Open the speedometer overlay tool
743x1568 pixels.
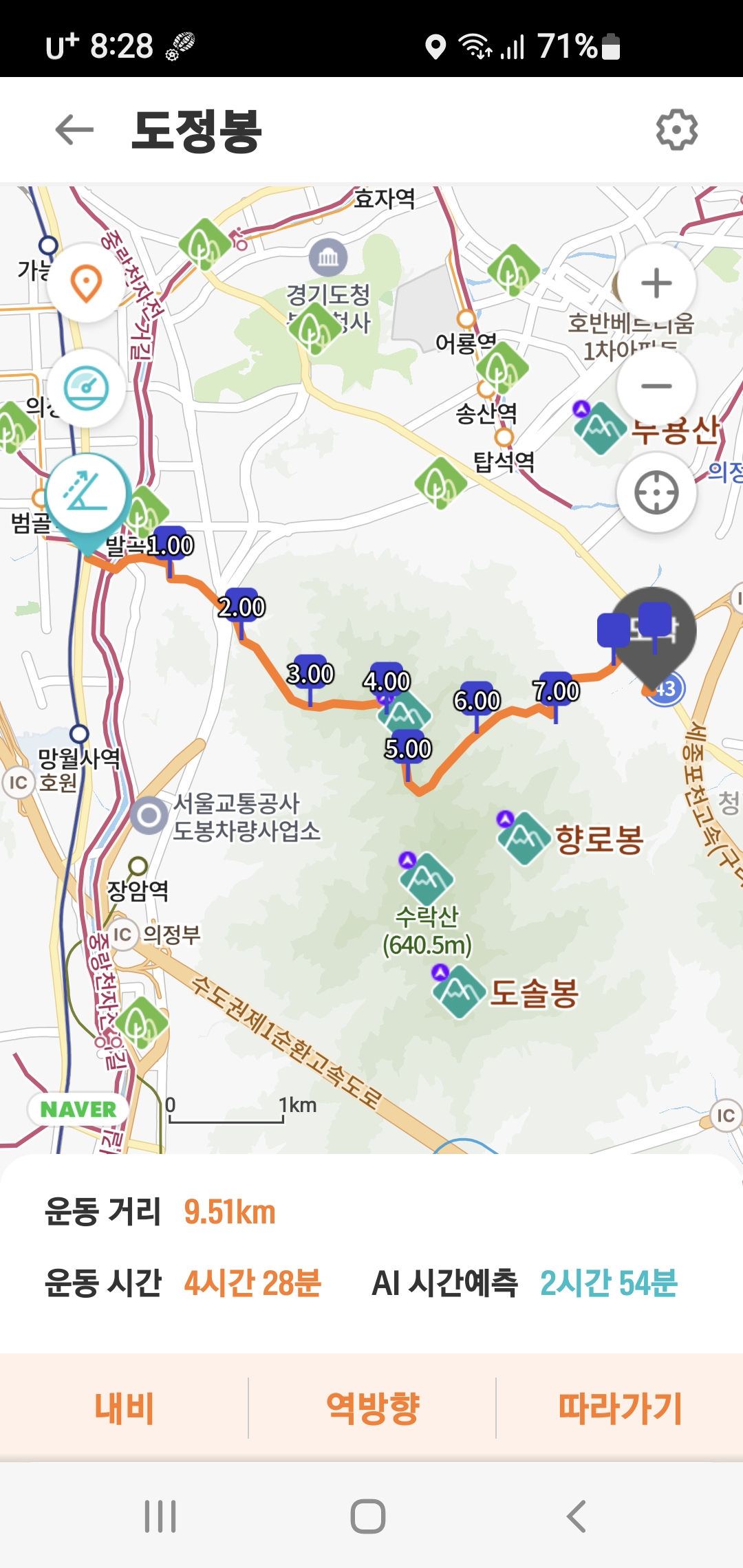[x=85, y=387]
